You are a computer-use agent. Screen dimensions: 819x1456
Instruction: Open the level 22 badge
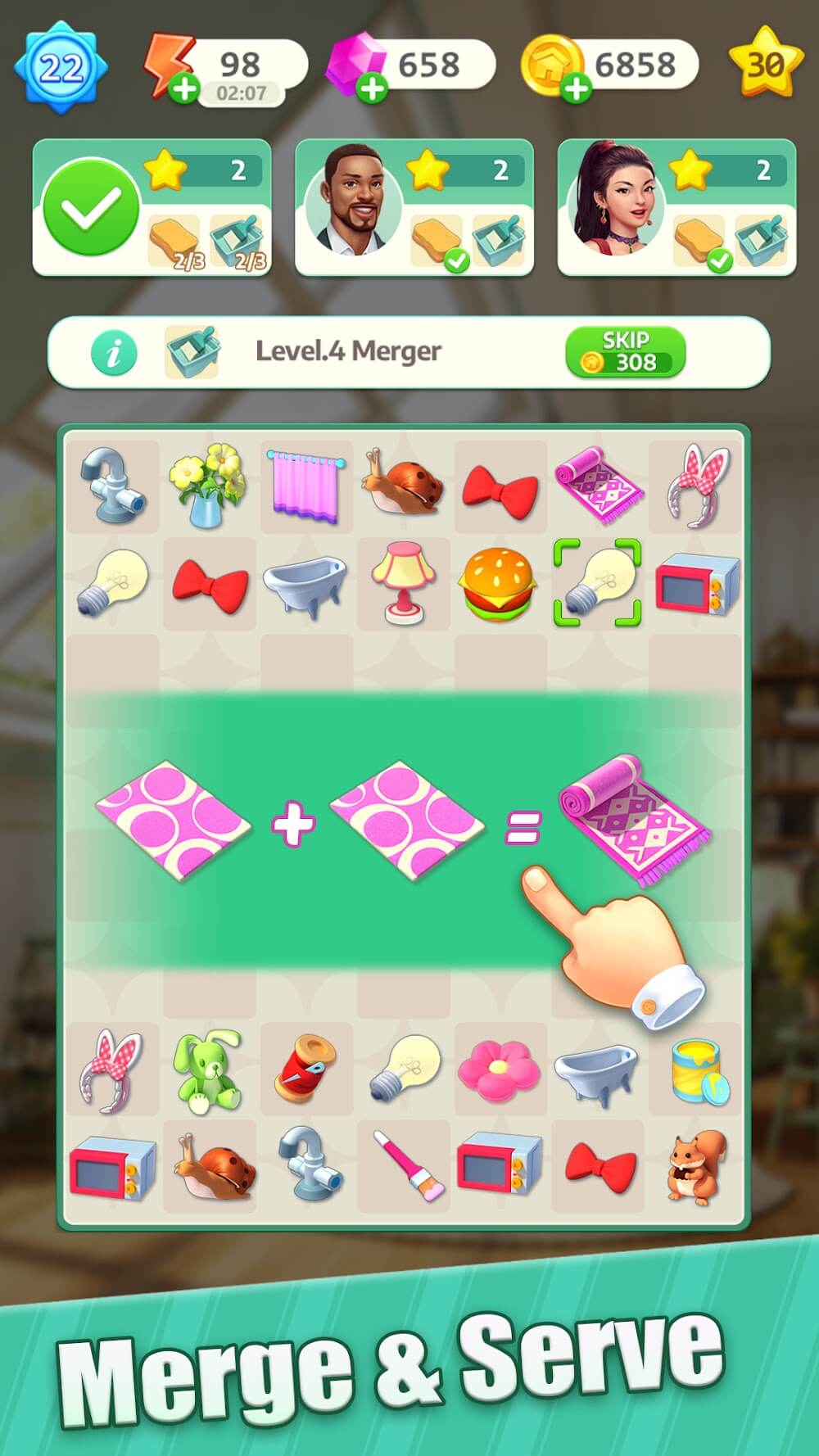(61, 67)
